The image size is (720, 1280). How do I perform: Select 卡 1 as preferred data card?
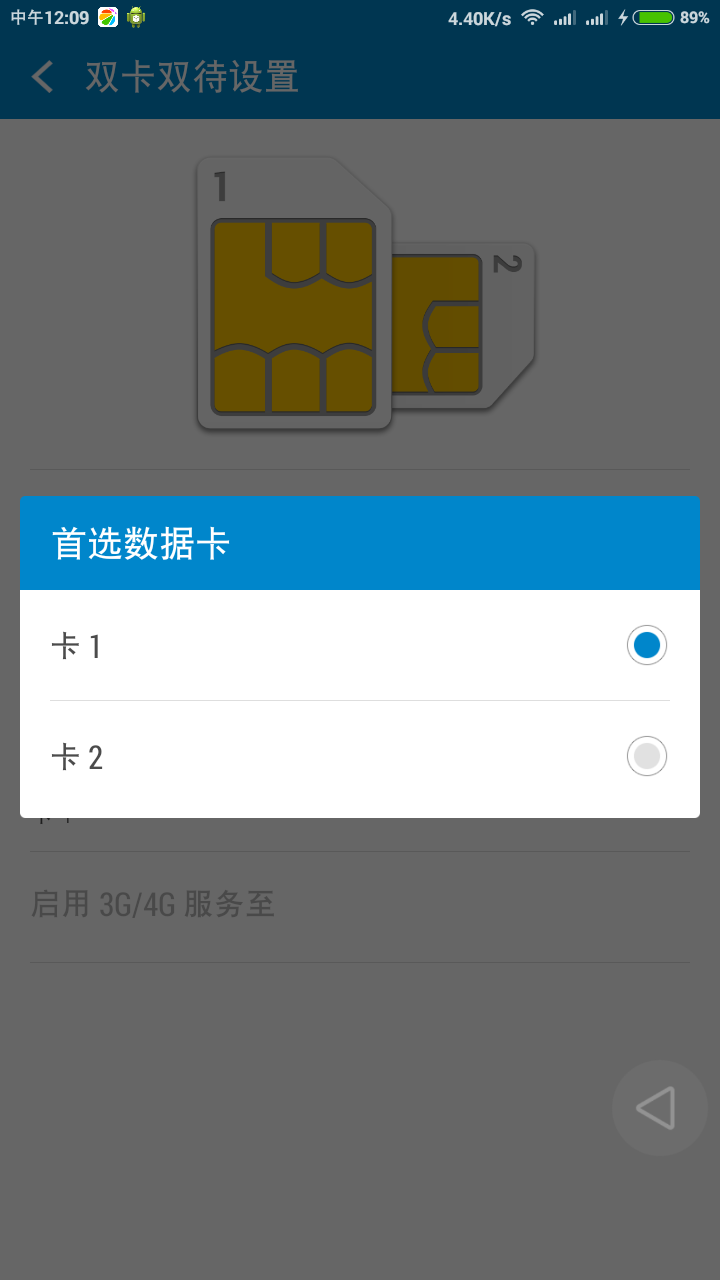646,645
